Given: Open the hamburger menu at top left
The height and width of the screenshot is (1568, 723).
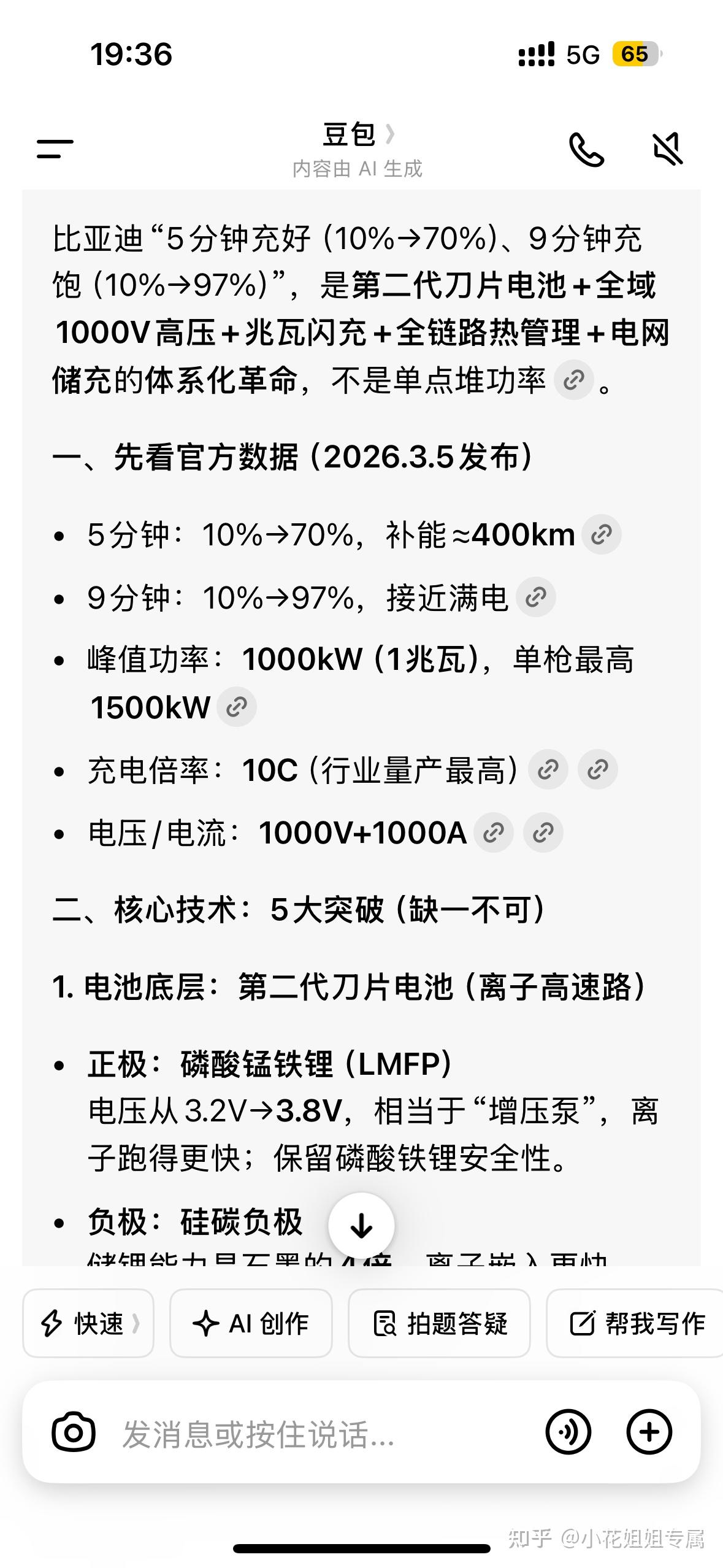Looking at the screenshot, I should click(x=55, y=148).
